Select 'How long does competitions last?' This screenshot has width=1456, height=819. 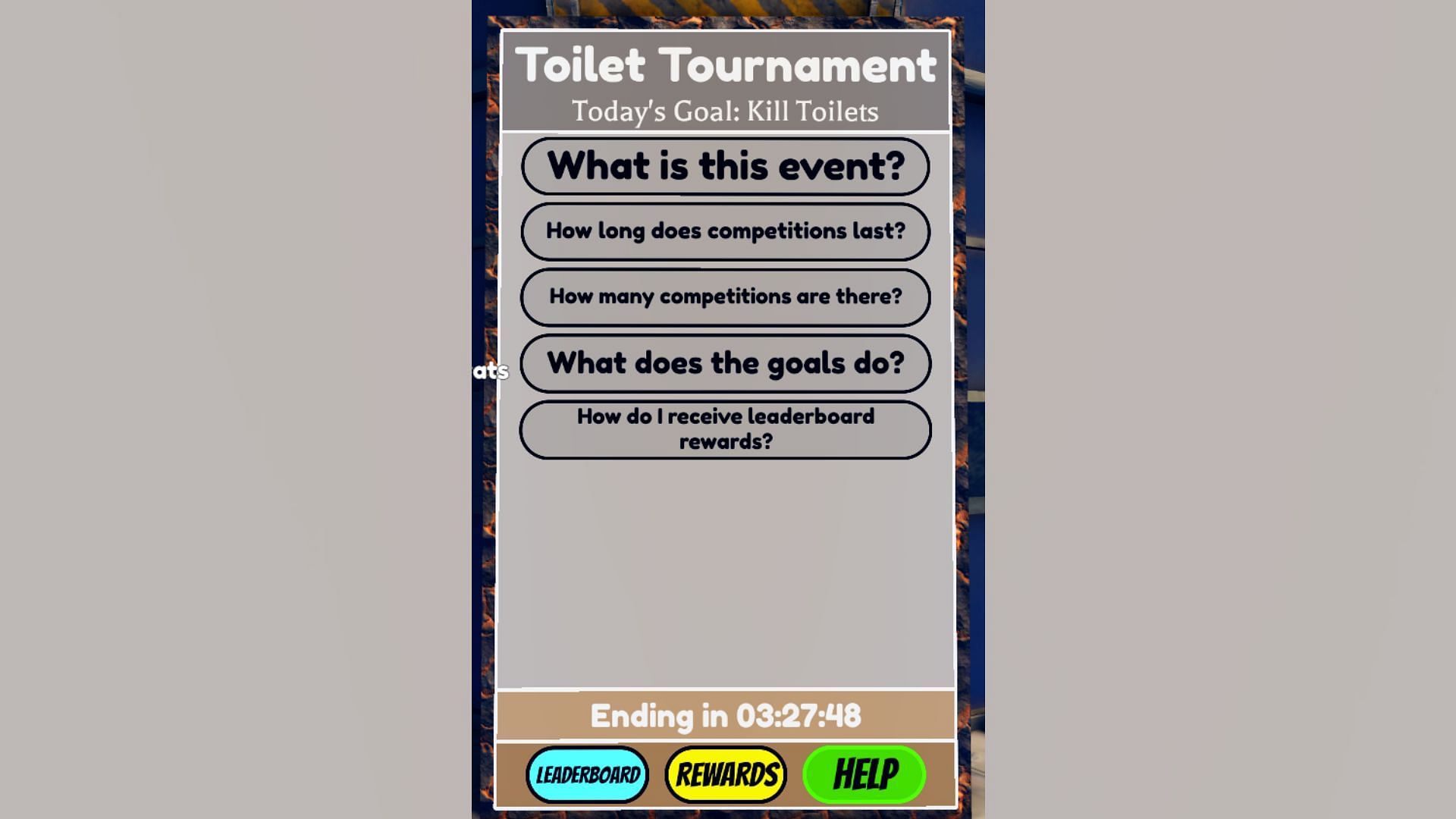pos(725,231)
